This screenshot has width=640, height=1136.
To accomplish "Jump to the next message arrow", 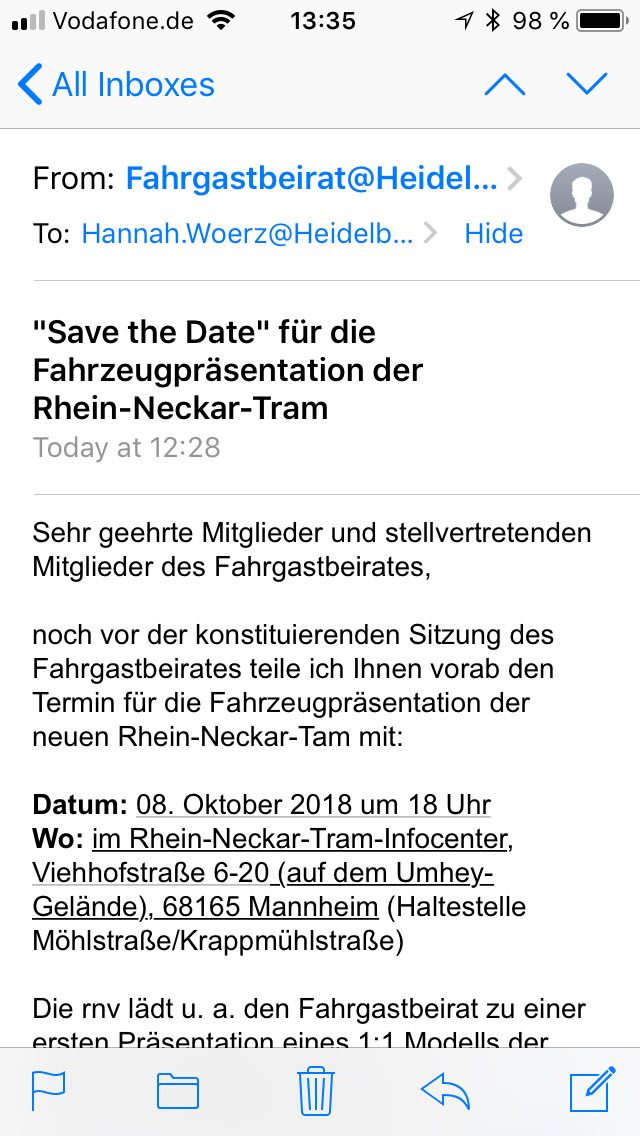I will [587, 85].
